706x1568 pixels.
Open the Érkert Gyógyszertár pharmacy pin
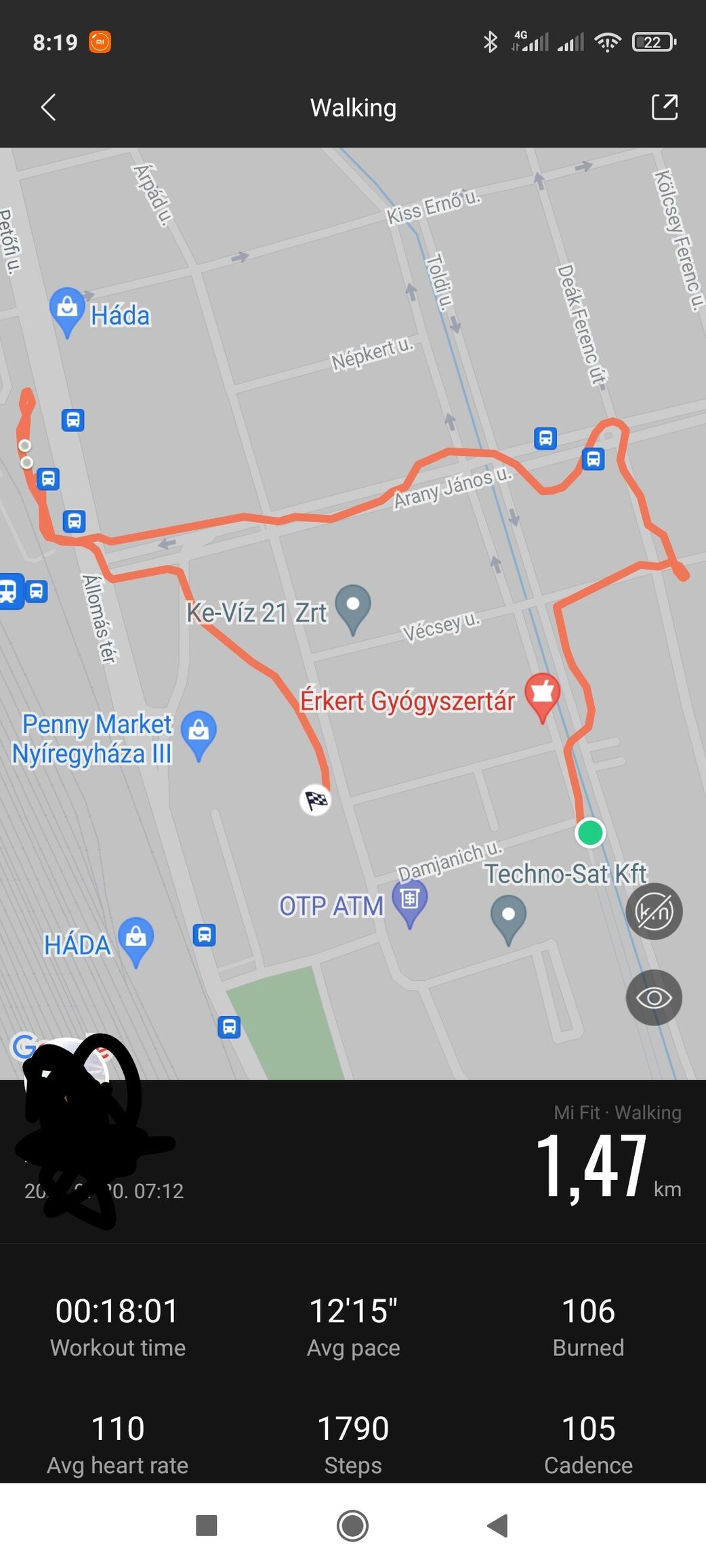pos(542,695)
